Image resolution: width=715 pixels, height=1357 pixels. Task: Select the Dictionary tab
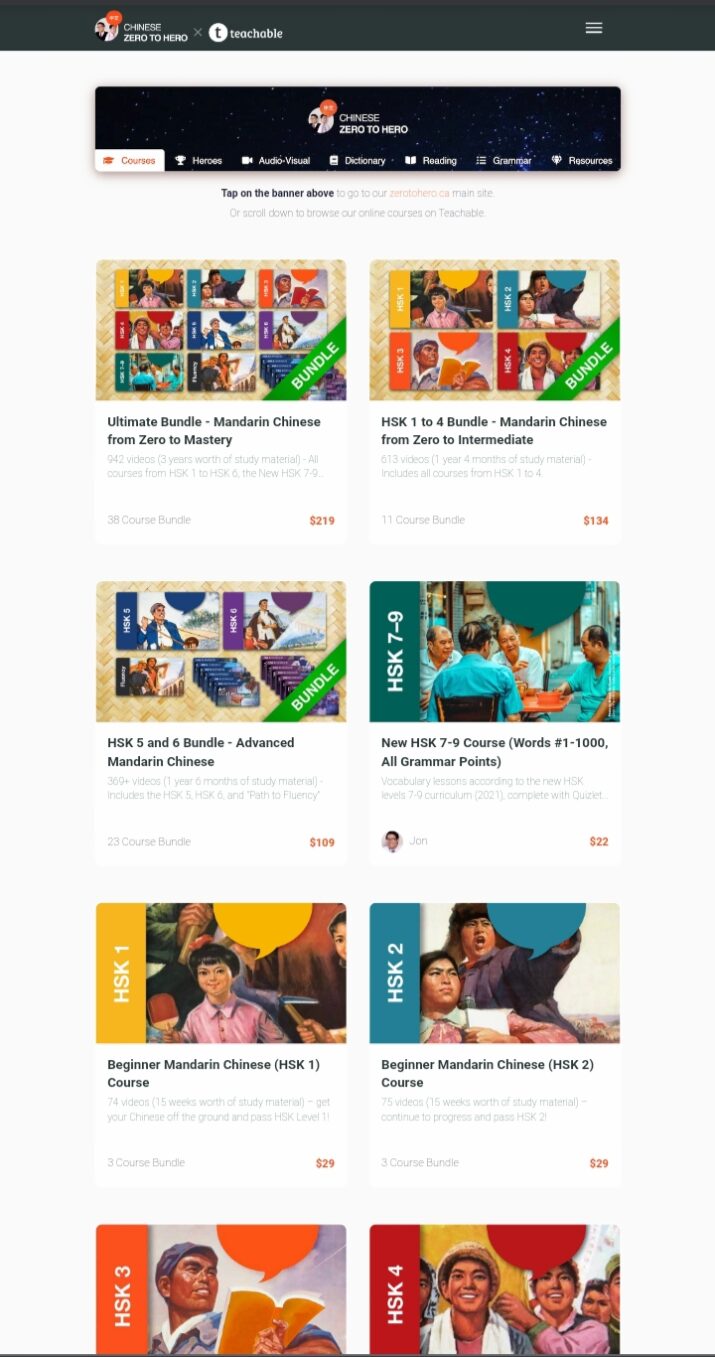click(357, 160)
